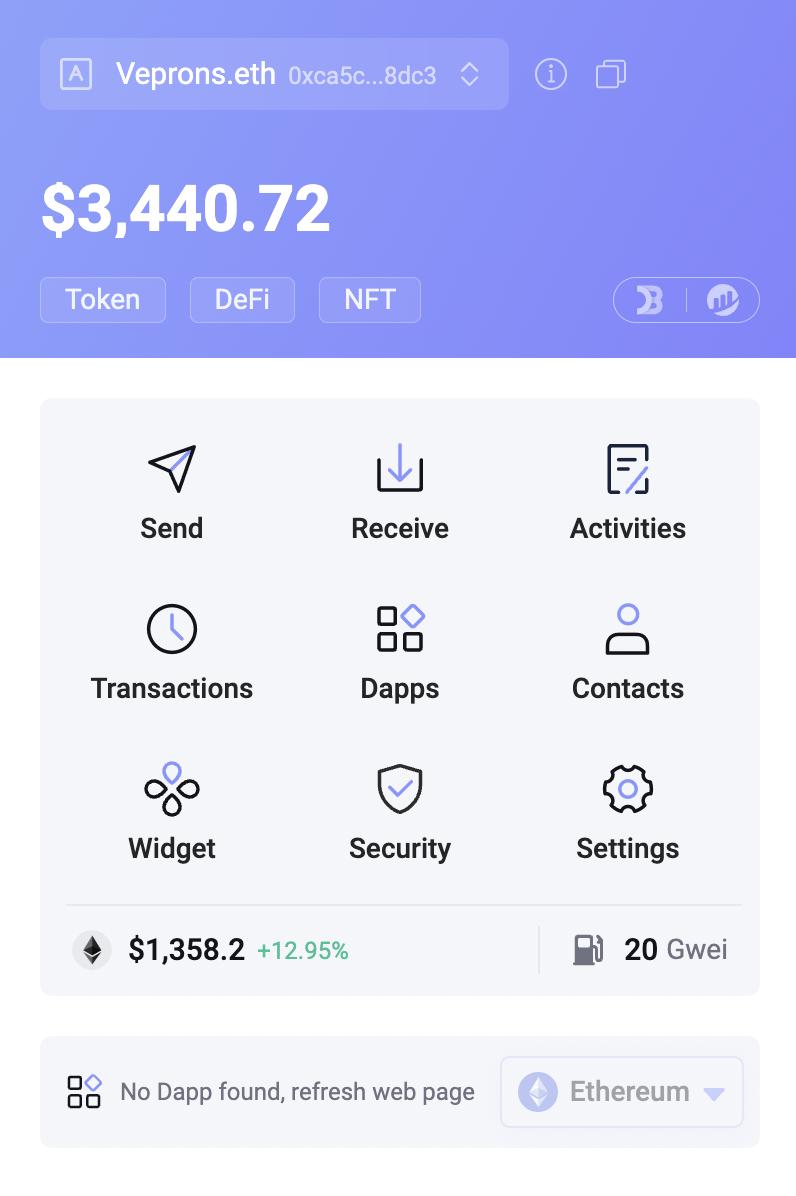Send tokens from wallet
The height and width of the screenshot is (1196, 796).
pyautogui.click(x=172, y=492)
